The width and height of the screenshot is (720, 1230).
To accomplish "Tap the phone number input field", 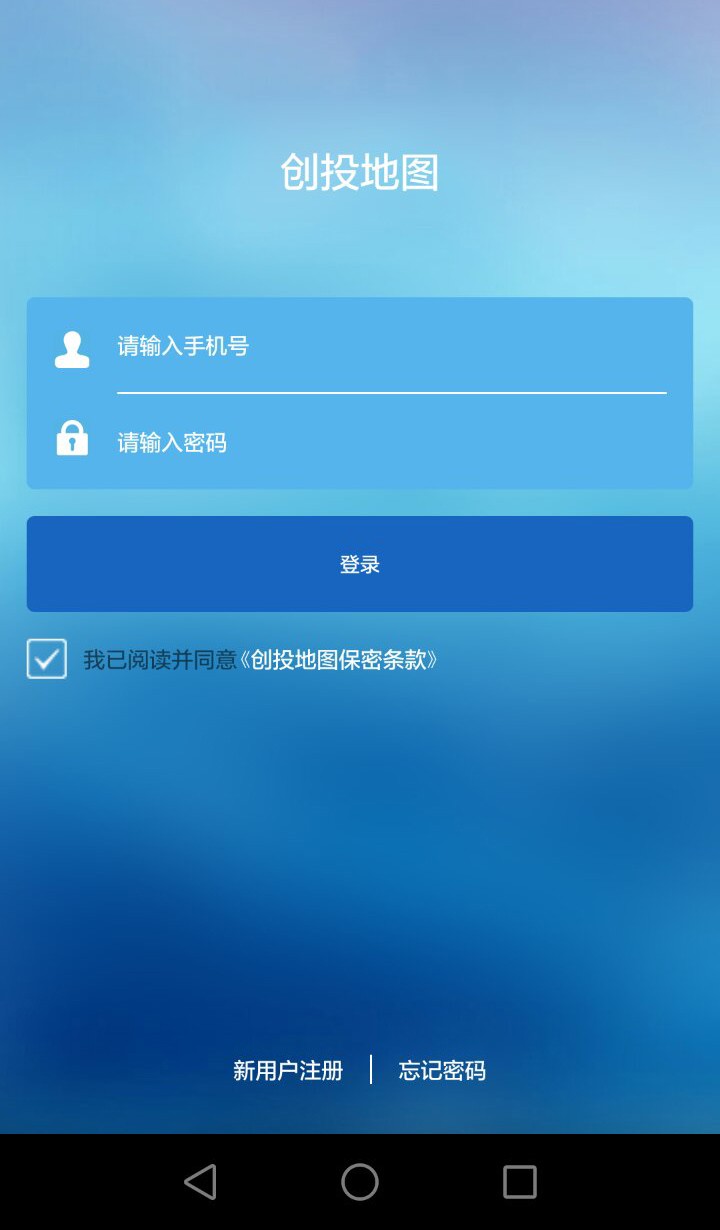I will point(390,347).
